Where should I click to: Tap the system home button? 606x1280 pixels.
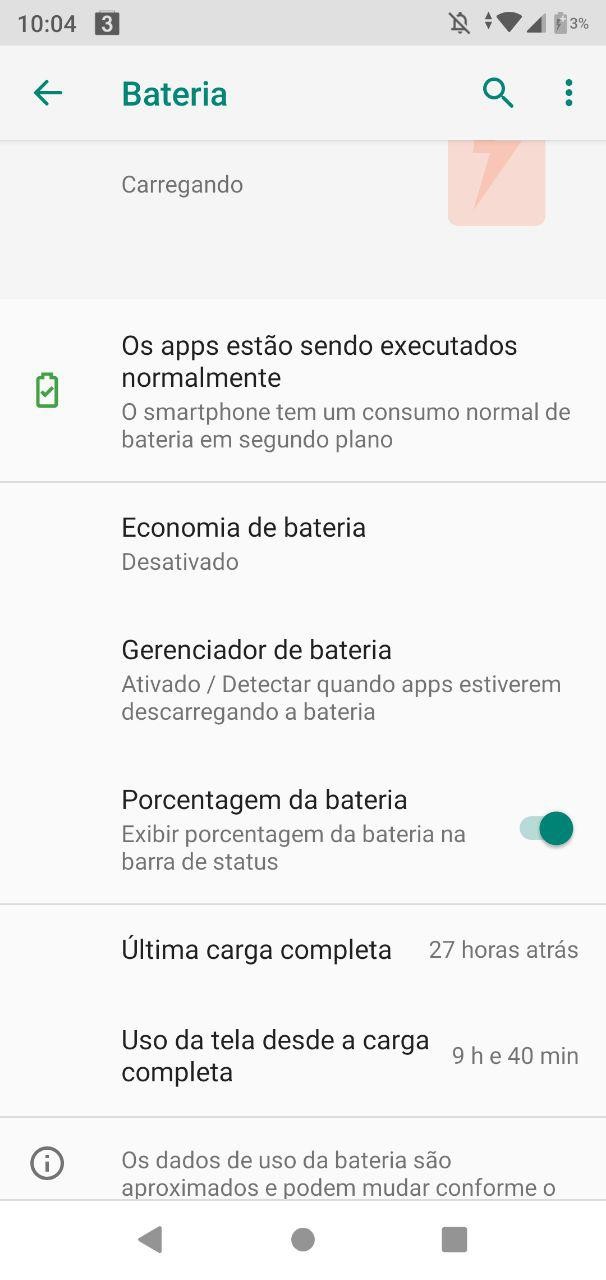[x=303, y=1240]
